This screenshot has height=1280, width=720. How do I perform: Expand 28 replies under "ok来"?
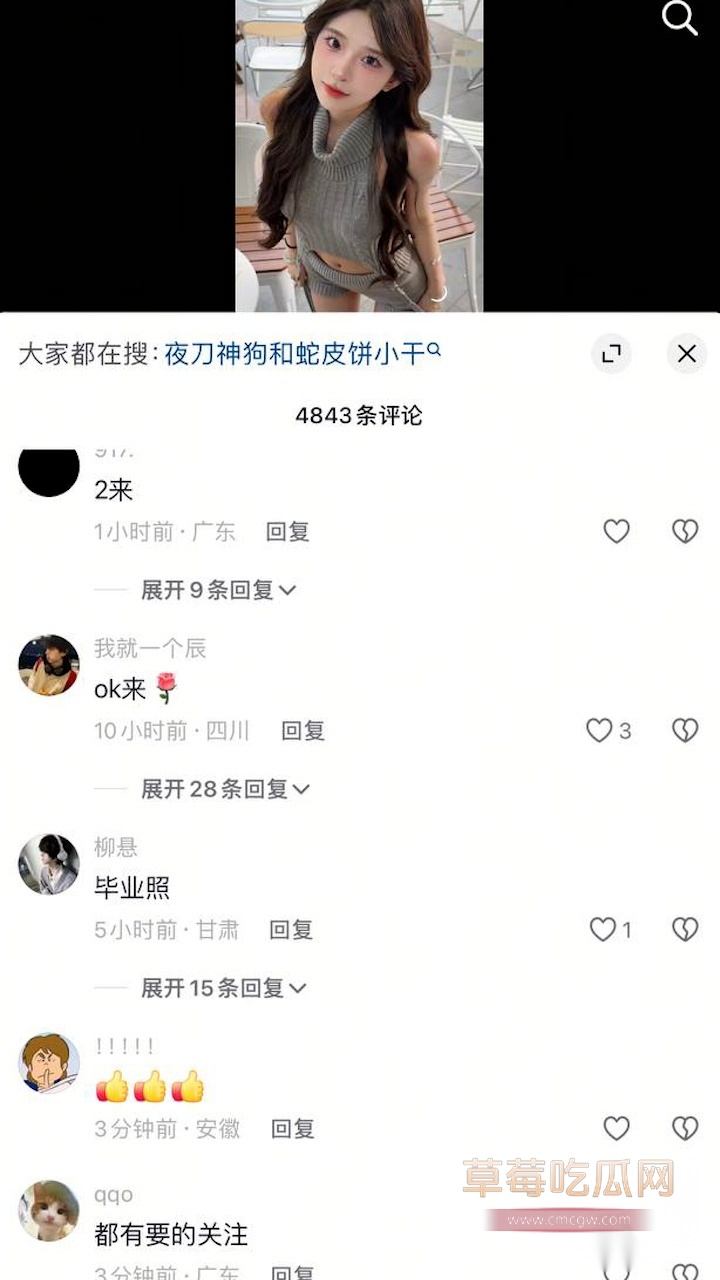tap(225, 789)
